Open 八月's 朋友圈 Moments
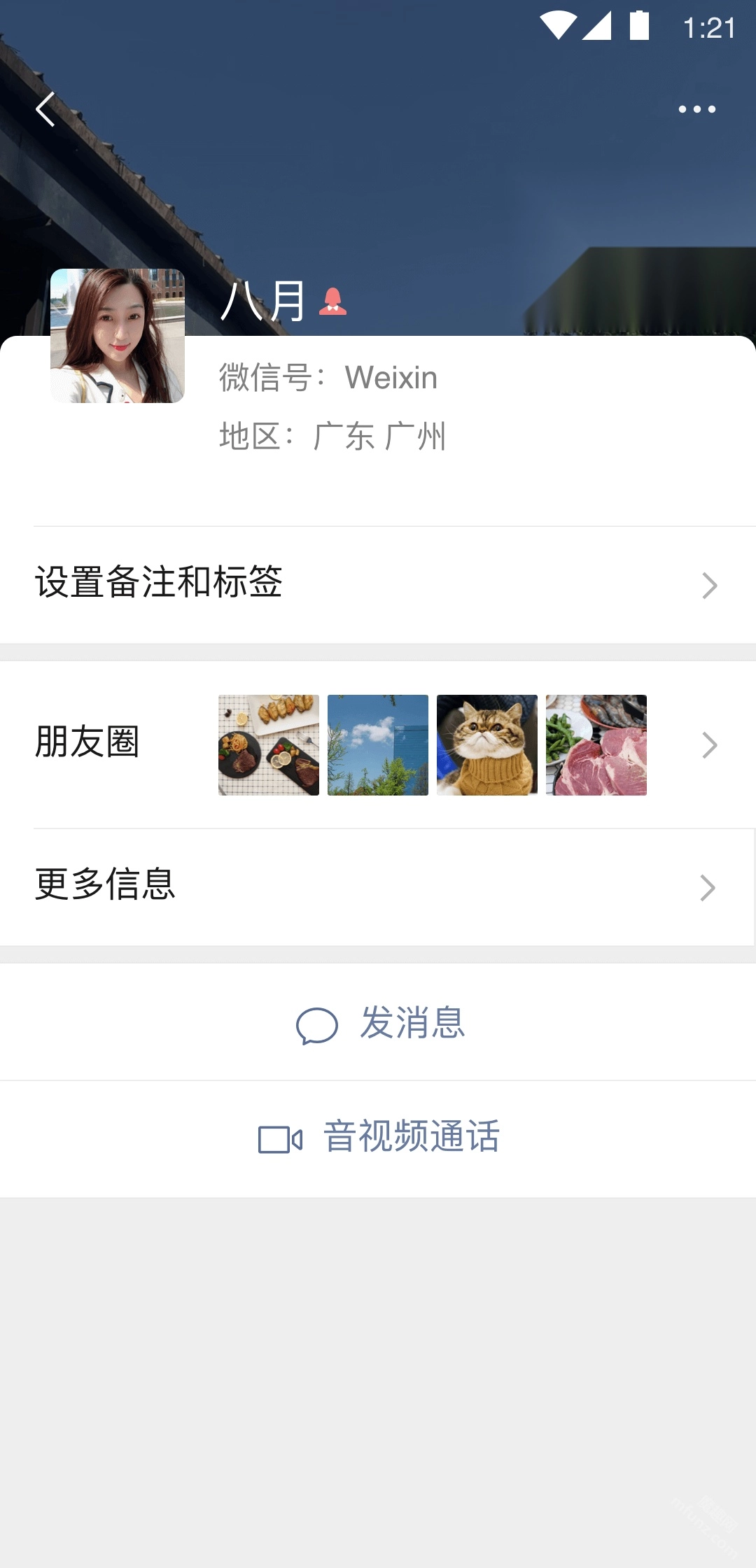The width and height of the screenshot is (756, 1568). click(x=378, y=744)
